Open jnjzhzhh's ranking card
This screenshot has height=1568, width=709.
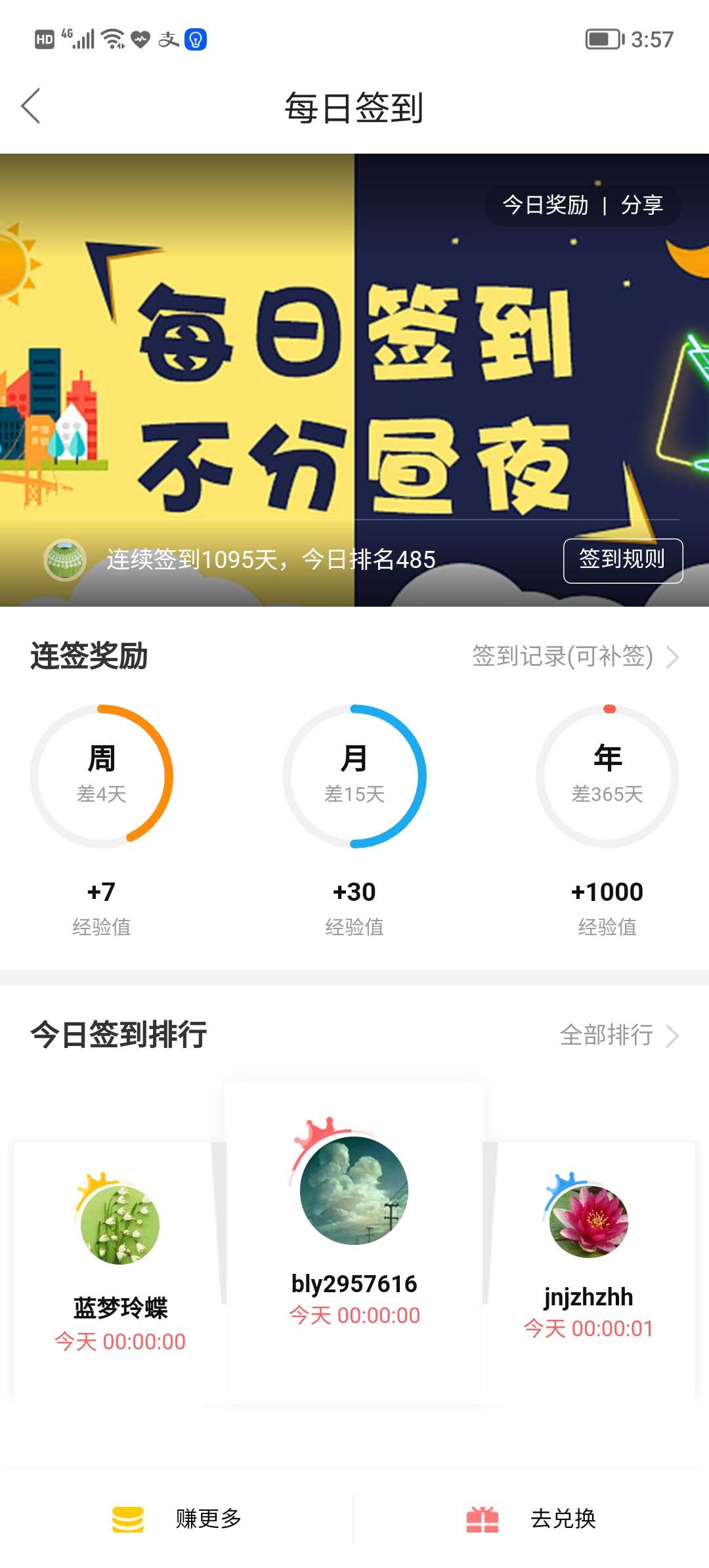[588, 1272]
